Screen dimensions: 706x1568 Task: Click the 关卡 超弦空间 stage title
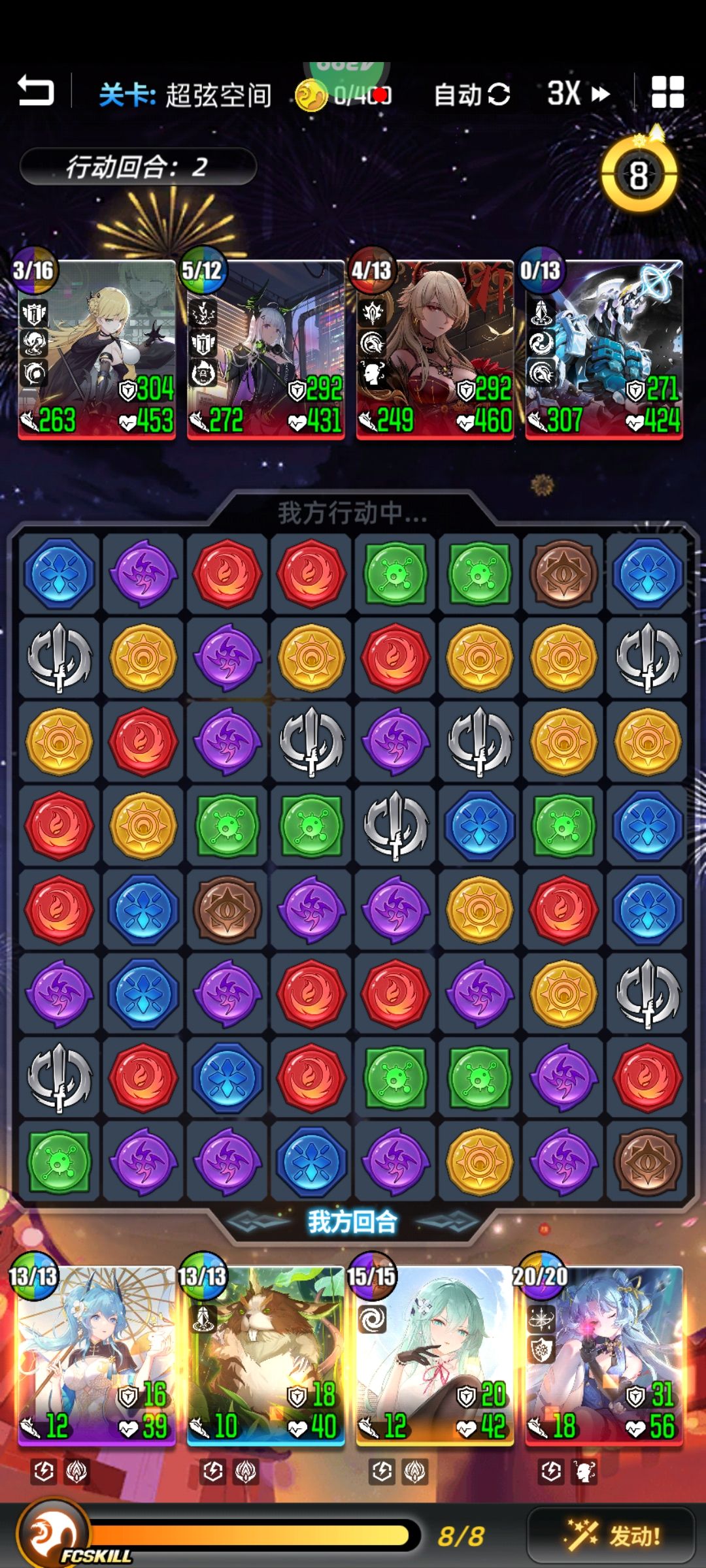(x=185, y=93)
